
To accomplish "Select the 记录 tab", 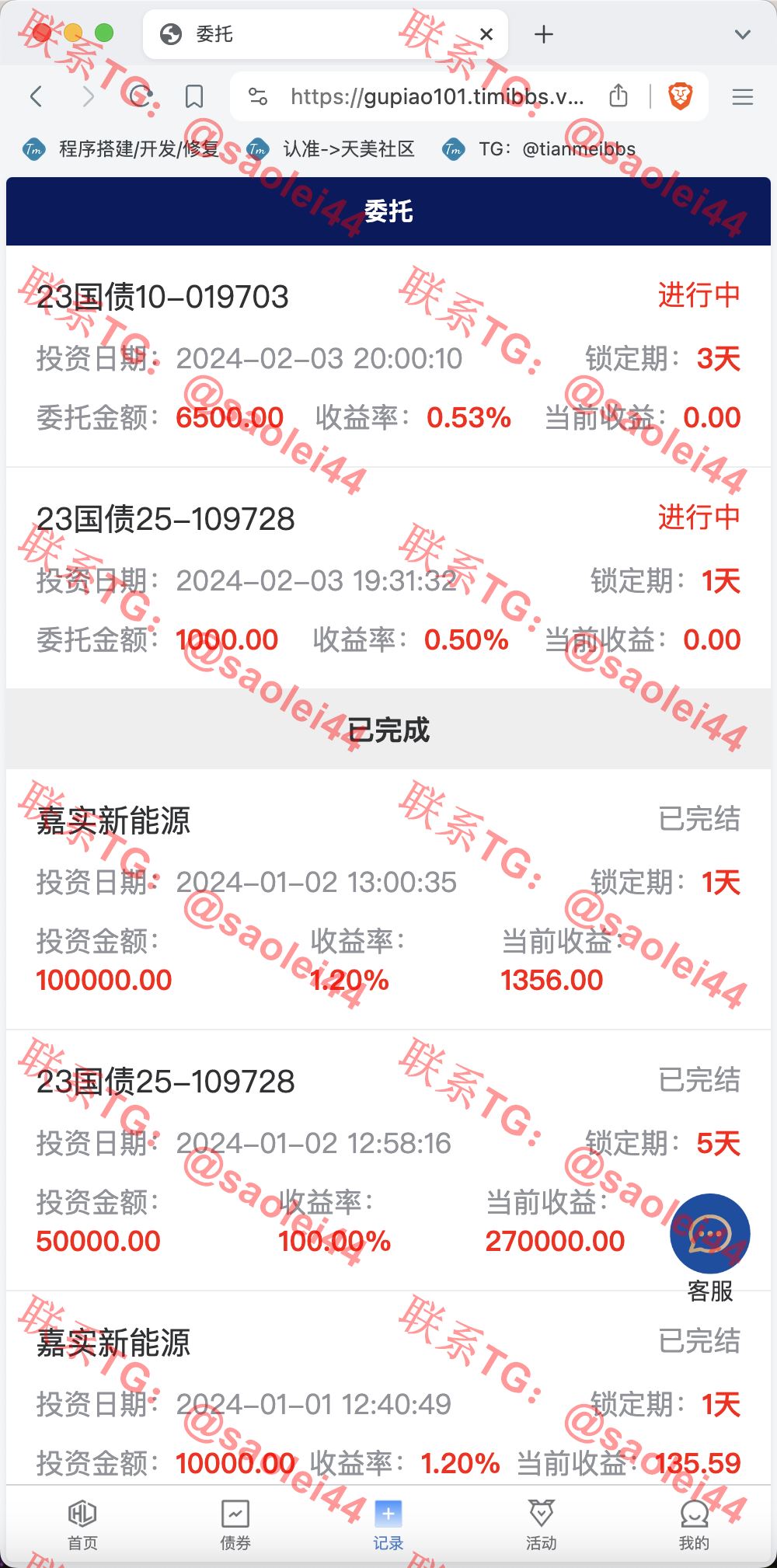I will tap(388, 1525).
